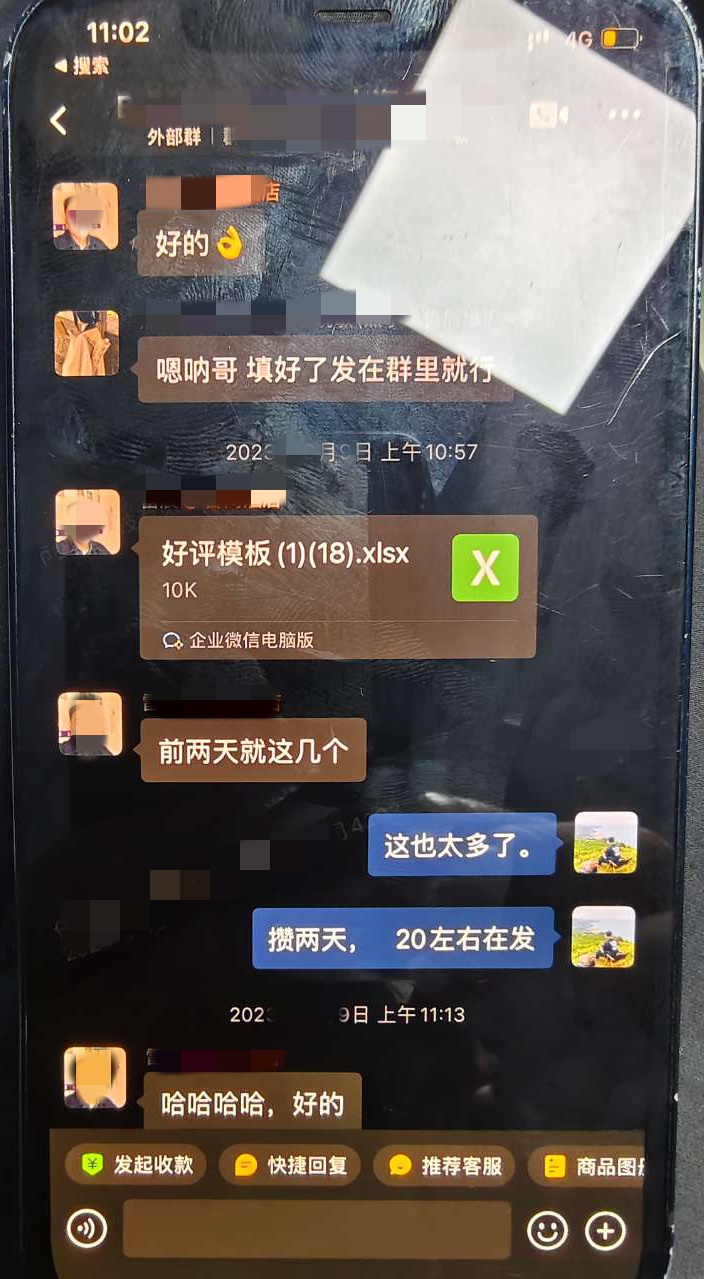Open the three-dot overflow menu
Viewport: 704px width, 1279px height.
click(x=625, y=115)
